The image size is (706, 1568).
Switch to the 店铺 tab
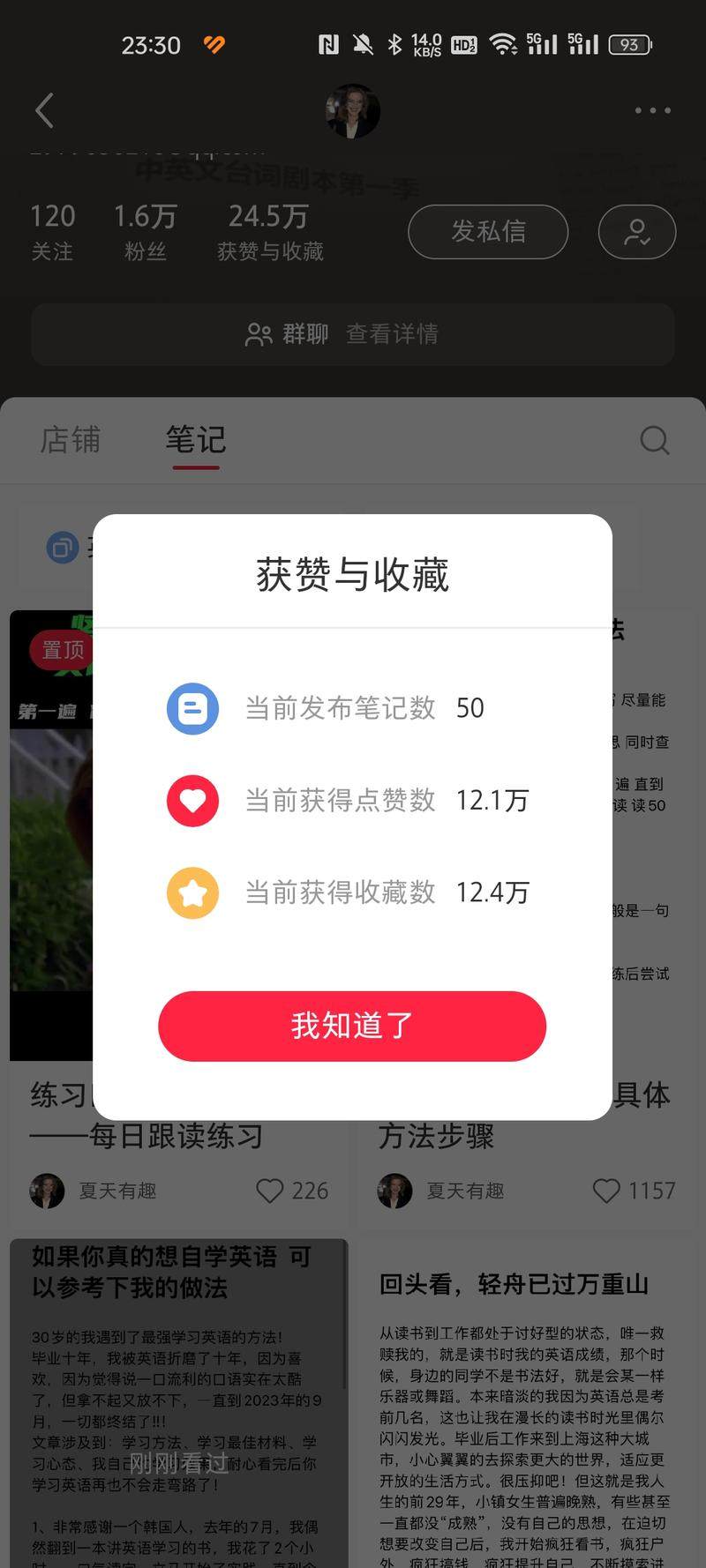(71, 439)
